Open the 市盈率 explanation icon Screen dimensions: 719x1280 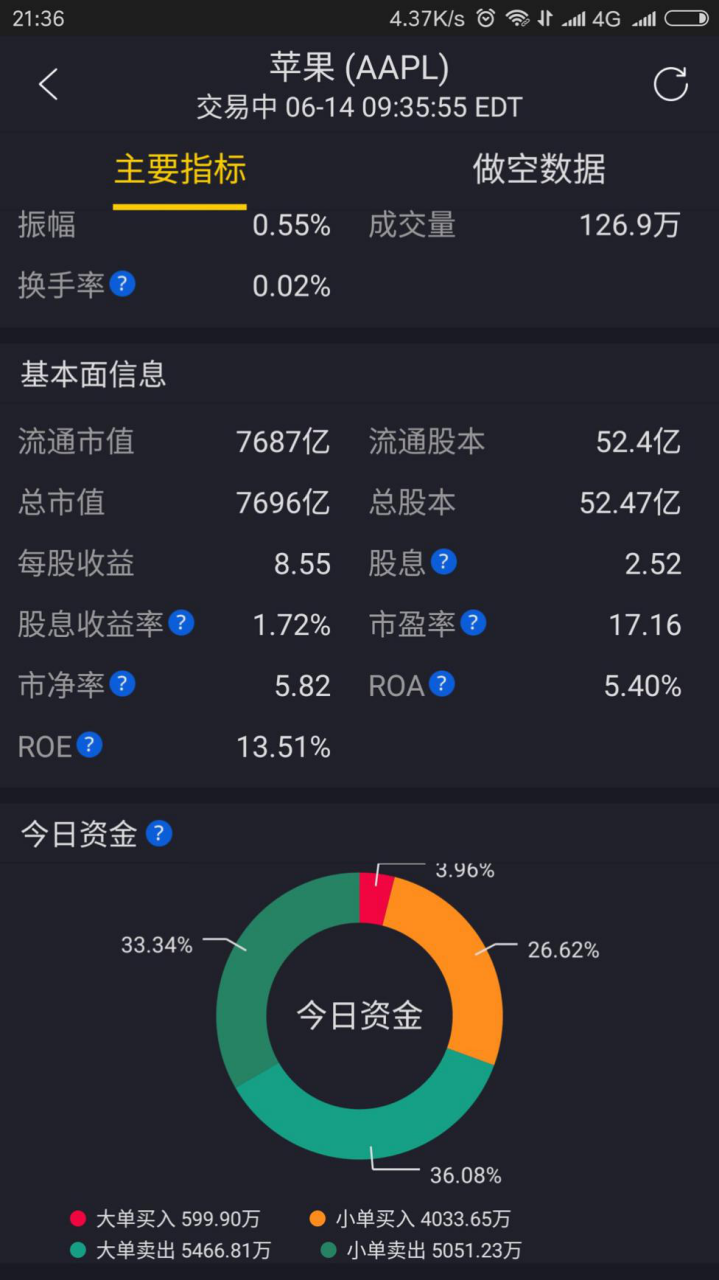tap(473, 623)
